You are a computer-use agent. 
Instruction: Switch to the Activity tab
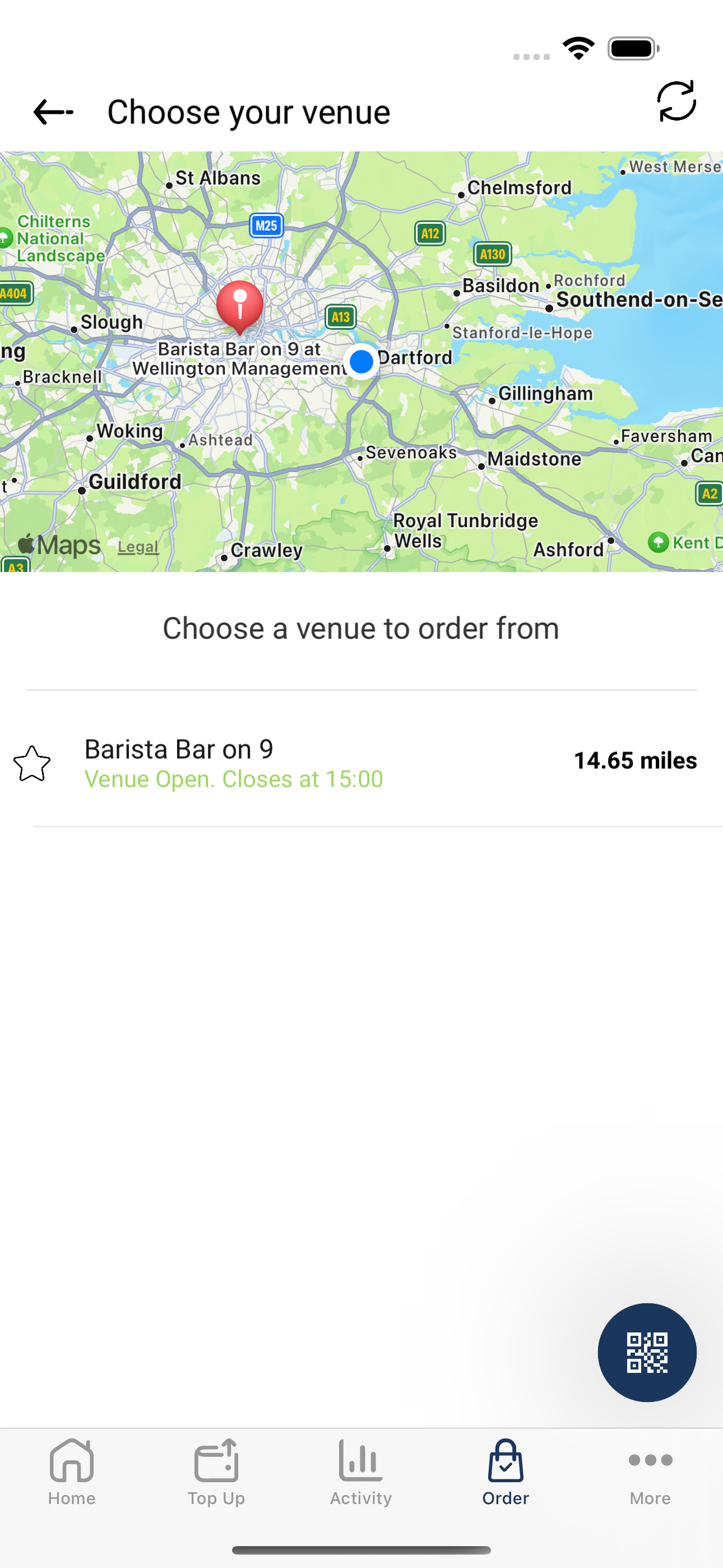[361, 1472]
